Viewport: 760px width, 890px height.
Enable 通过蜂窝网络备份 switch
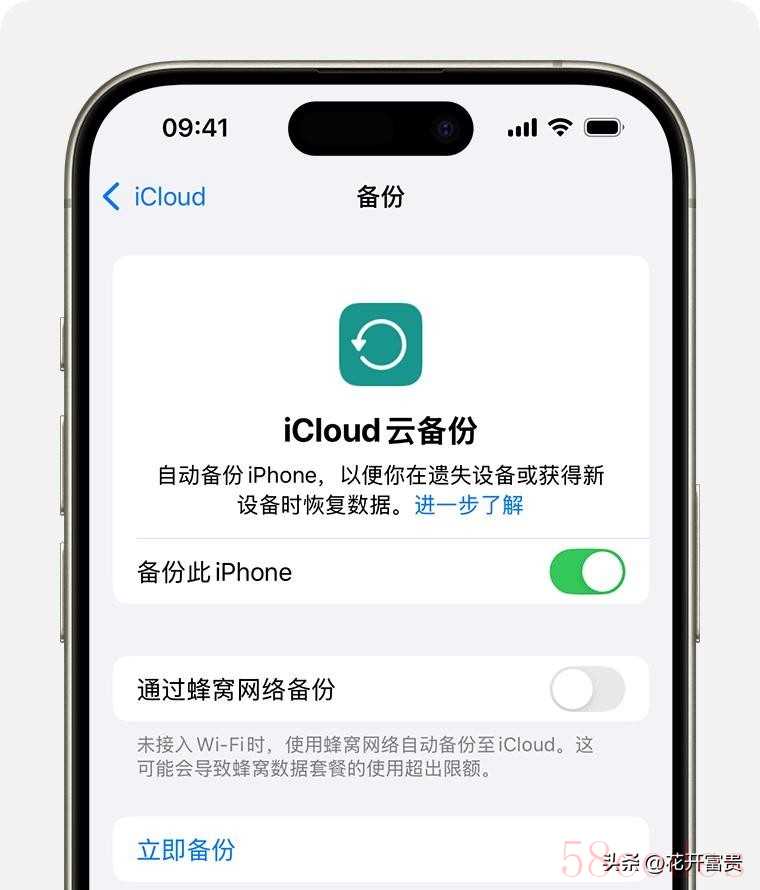[x=587, y=689]
